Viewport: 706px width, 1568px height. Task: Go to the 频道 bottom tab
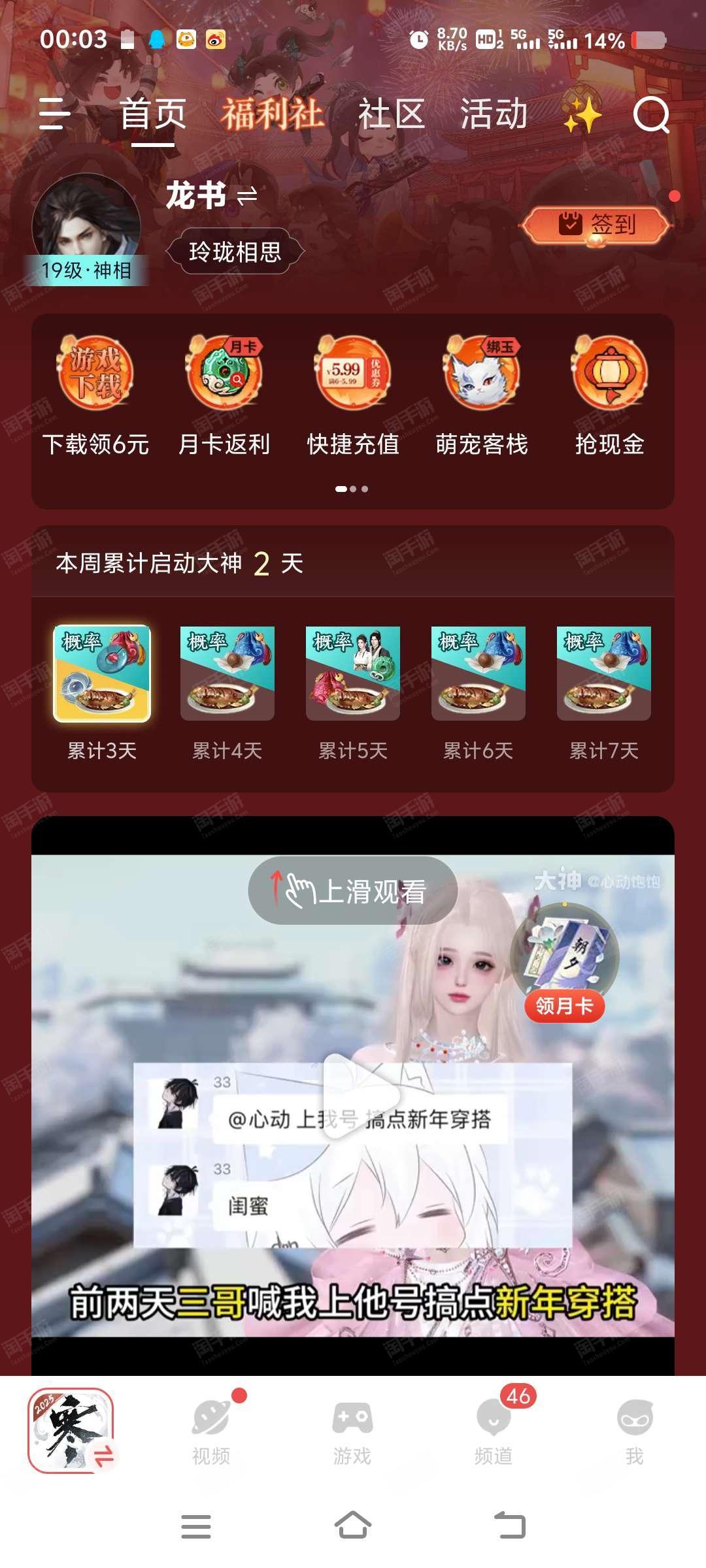(494, 1429)
